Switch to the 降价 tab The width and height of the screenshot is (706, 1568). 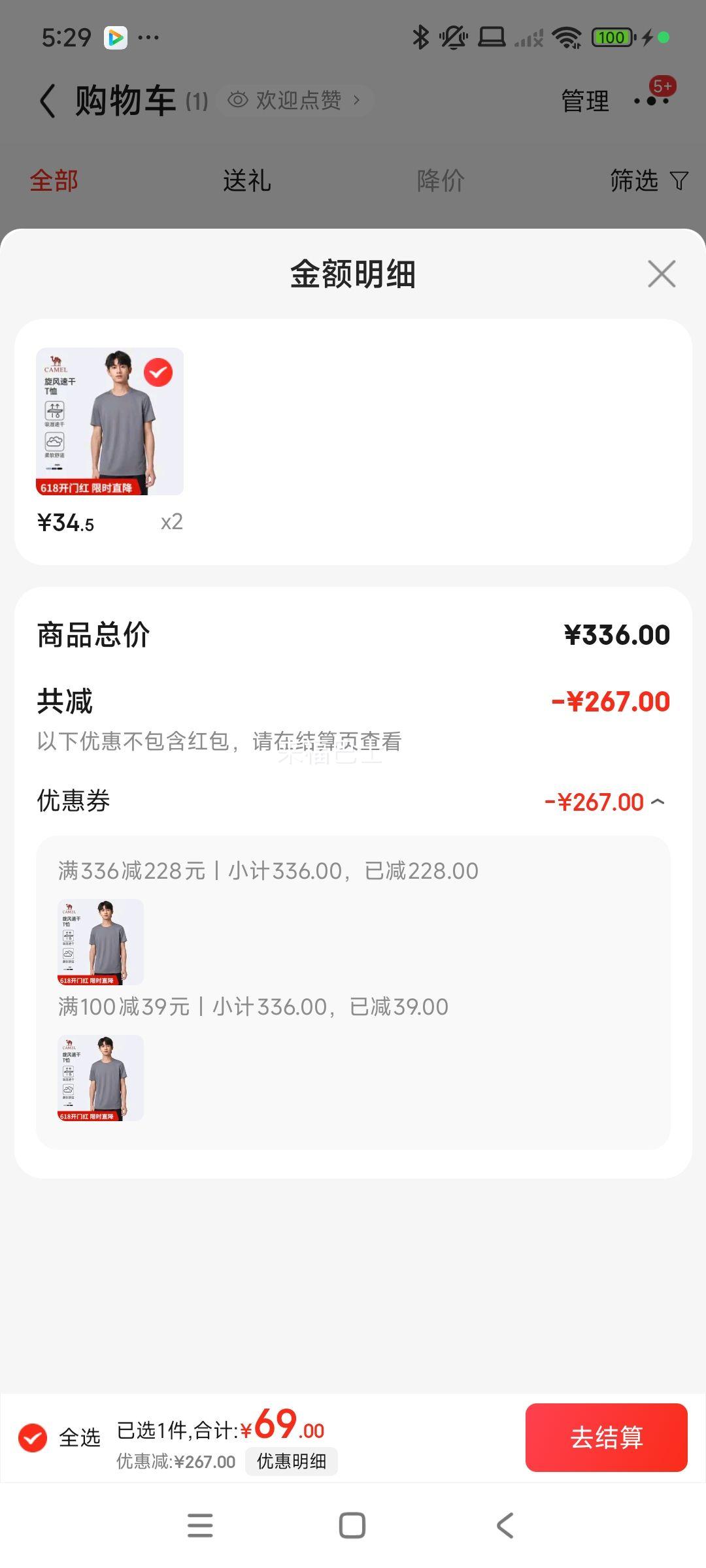441,180
